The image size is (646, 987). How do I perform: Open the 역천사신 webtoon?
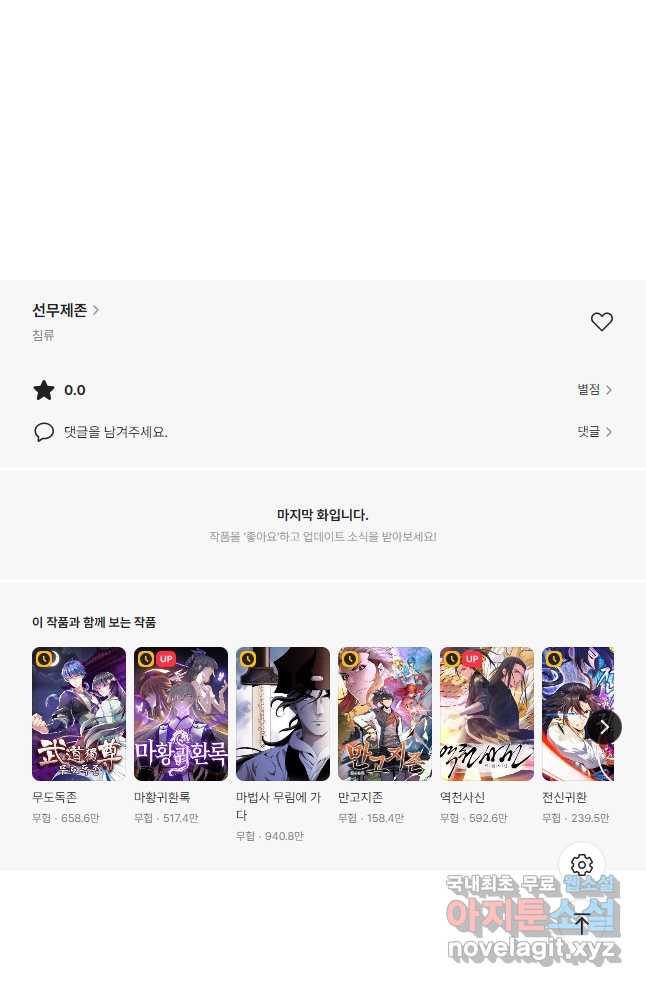(487, 714)
